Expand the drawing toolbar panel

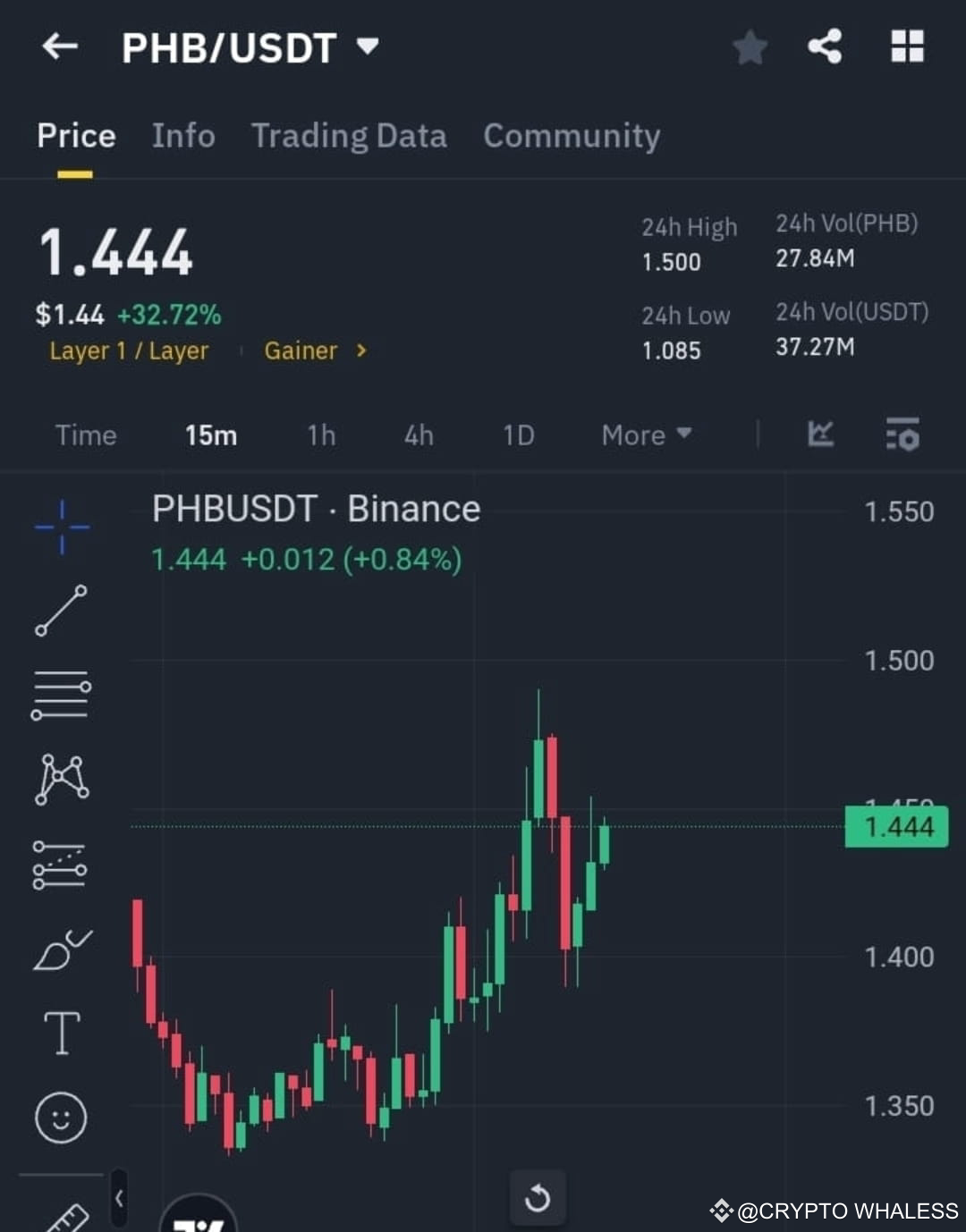pyautogui.click(x=117, y=1198)
